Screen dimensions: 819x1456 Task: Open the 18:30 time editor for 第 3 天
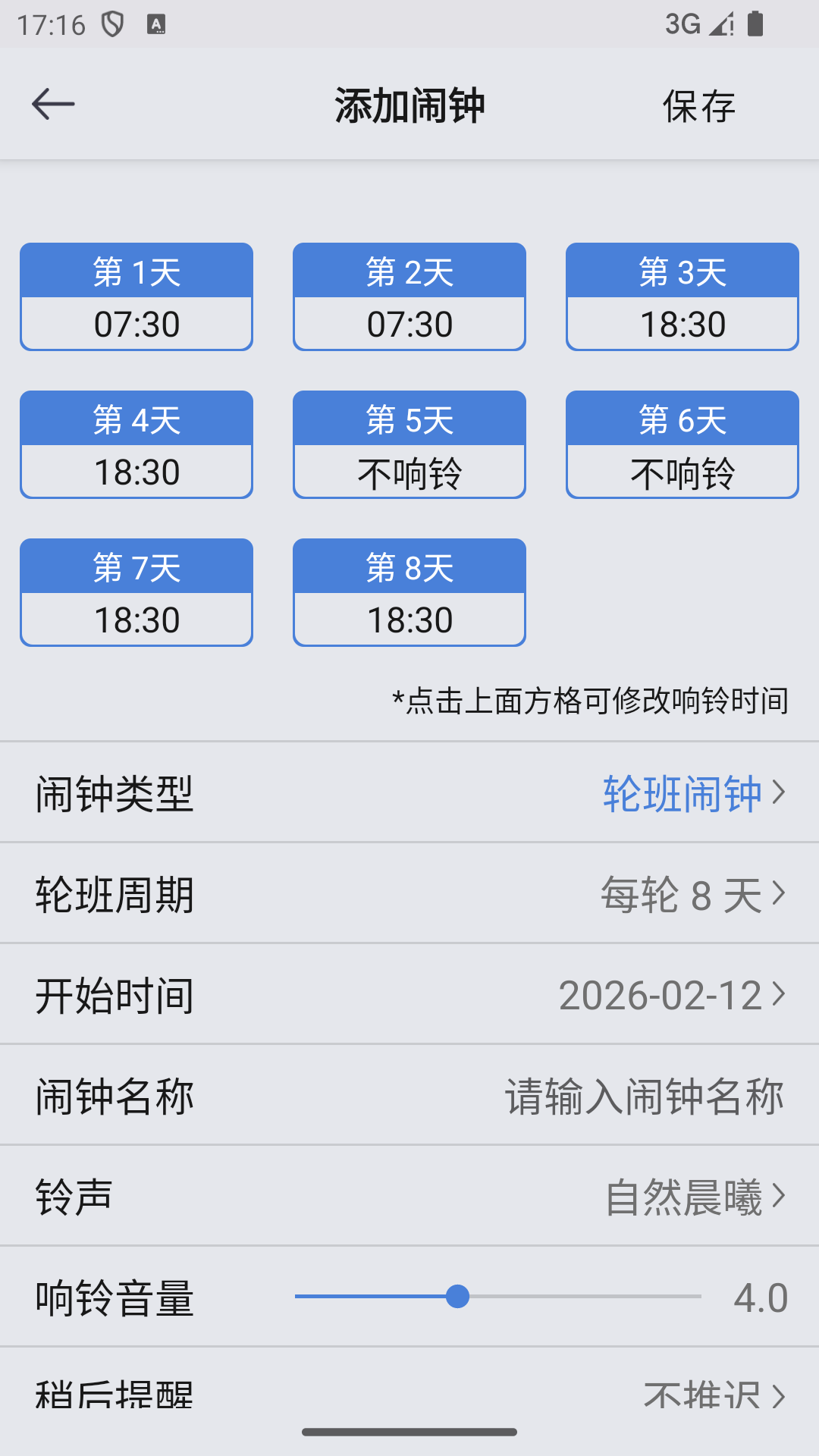(682, 296)
